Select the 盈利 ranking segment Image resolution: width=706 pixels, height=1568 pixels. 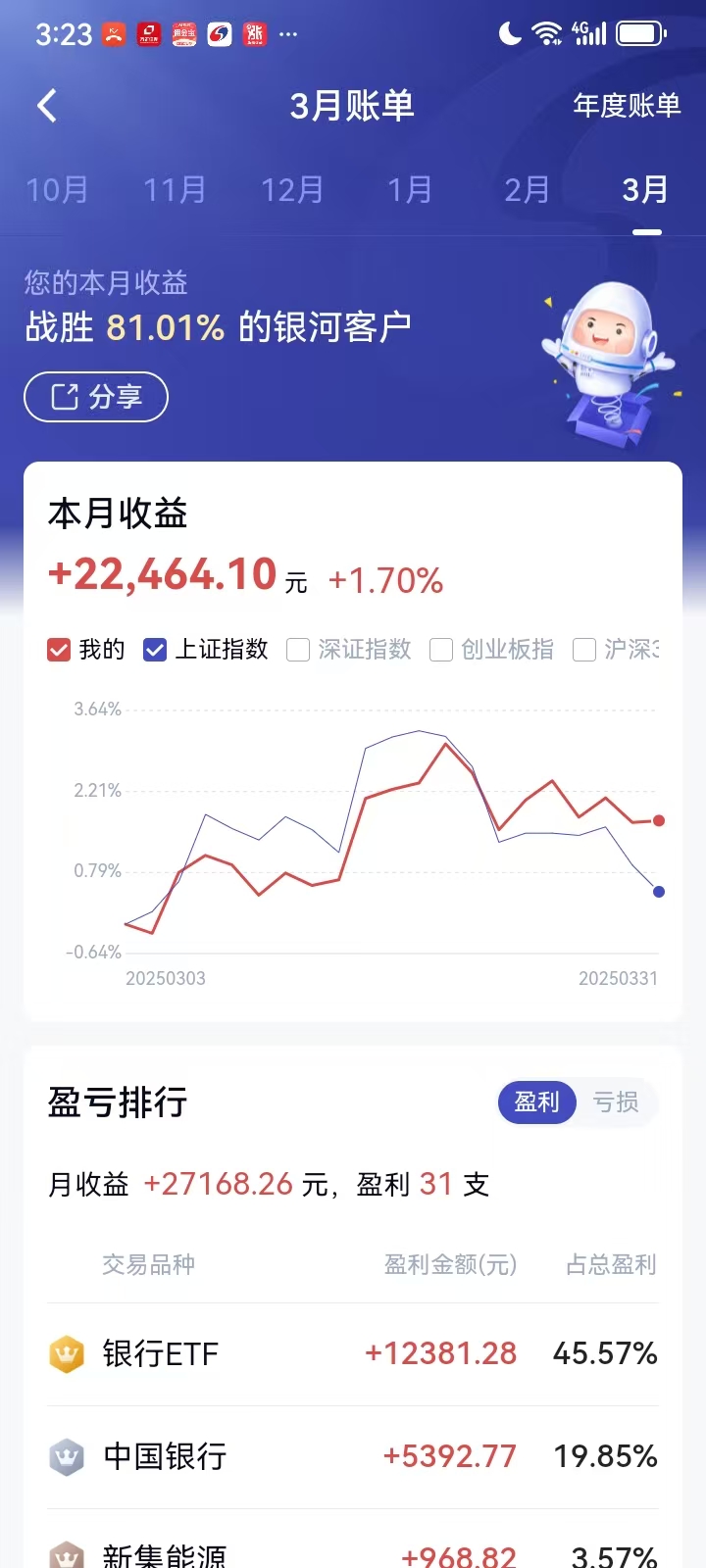point(537,1102)
